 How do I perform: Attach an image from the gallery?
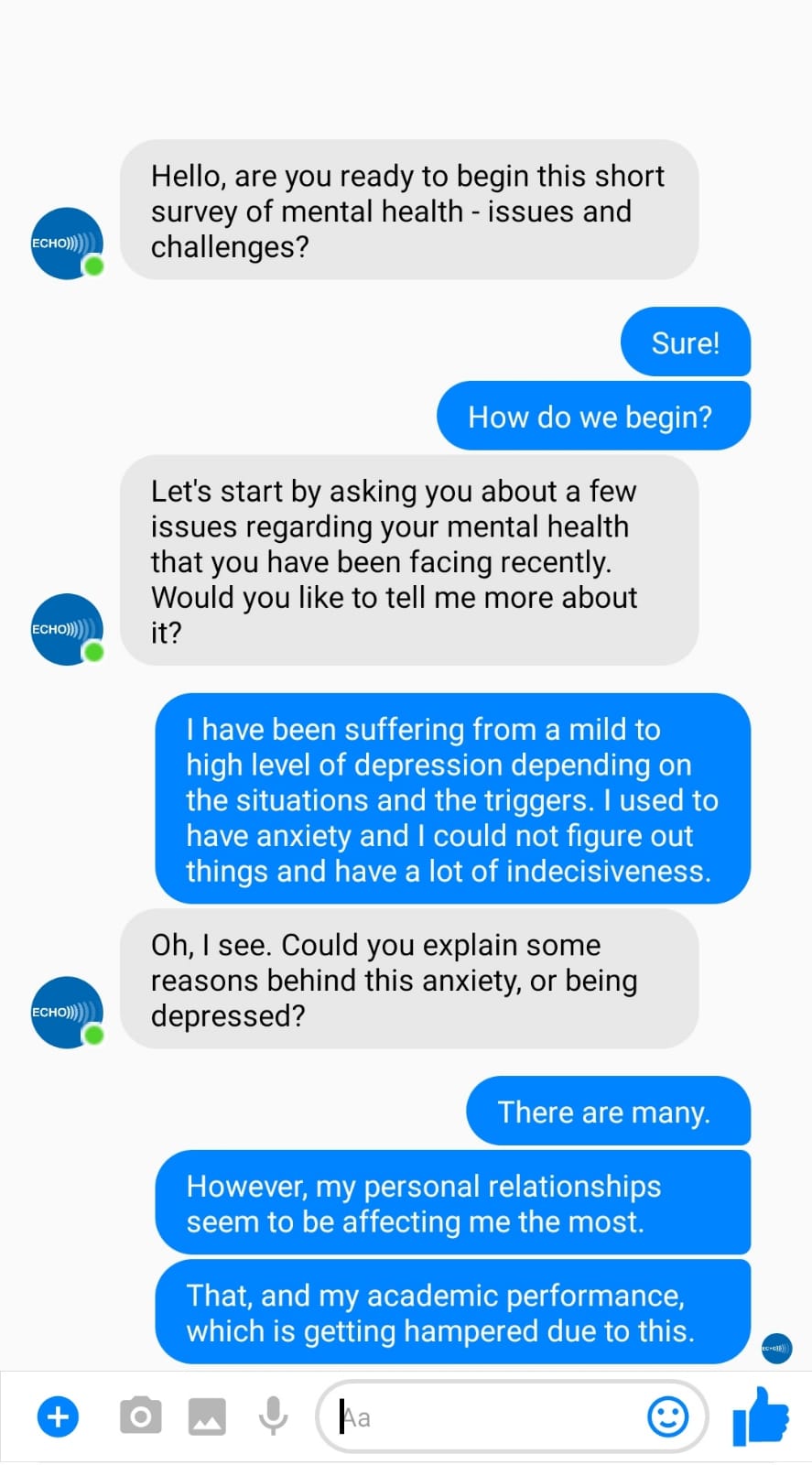point(207,1417)
